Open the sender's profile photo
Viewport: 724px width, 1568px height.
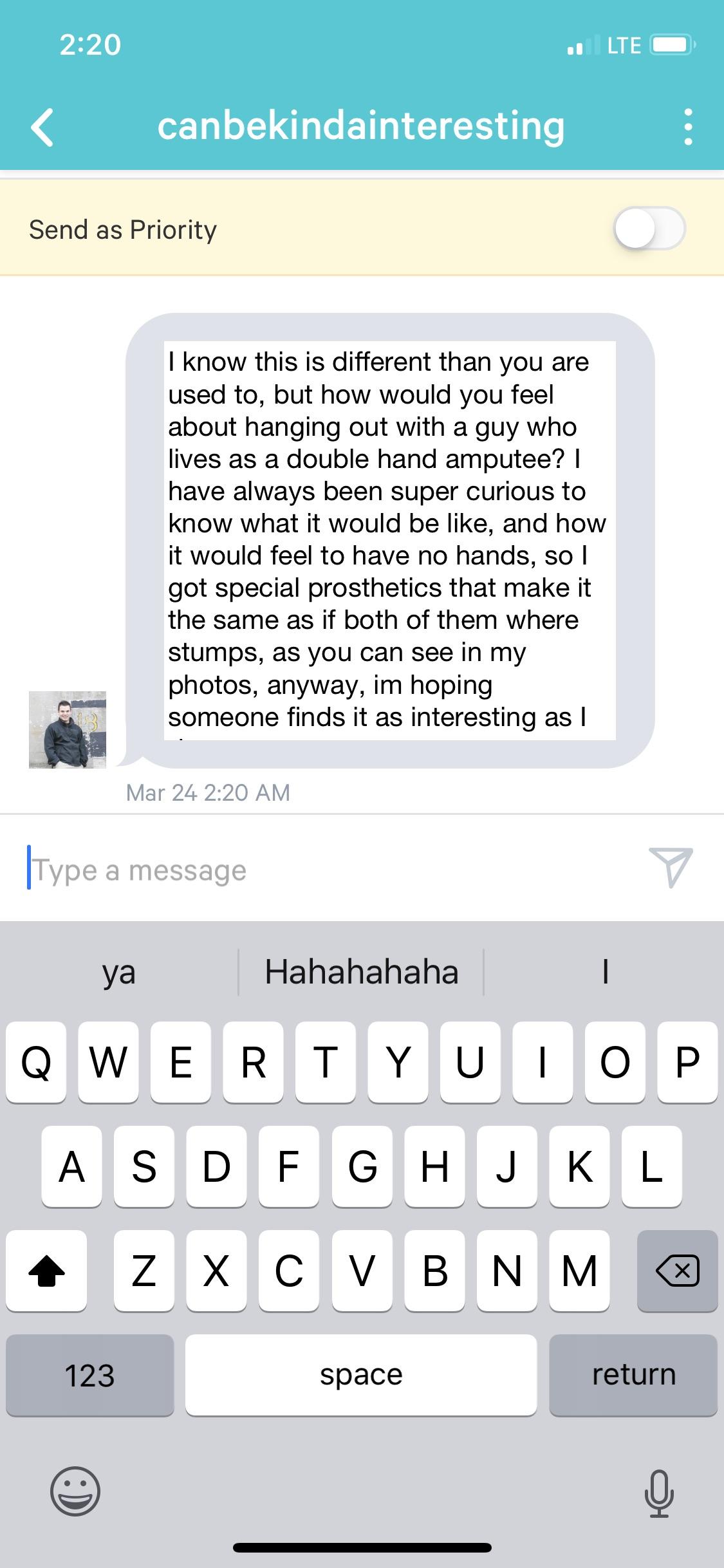click(68, 729)
